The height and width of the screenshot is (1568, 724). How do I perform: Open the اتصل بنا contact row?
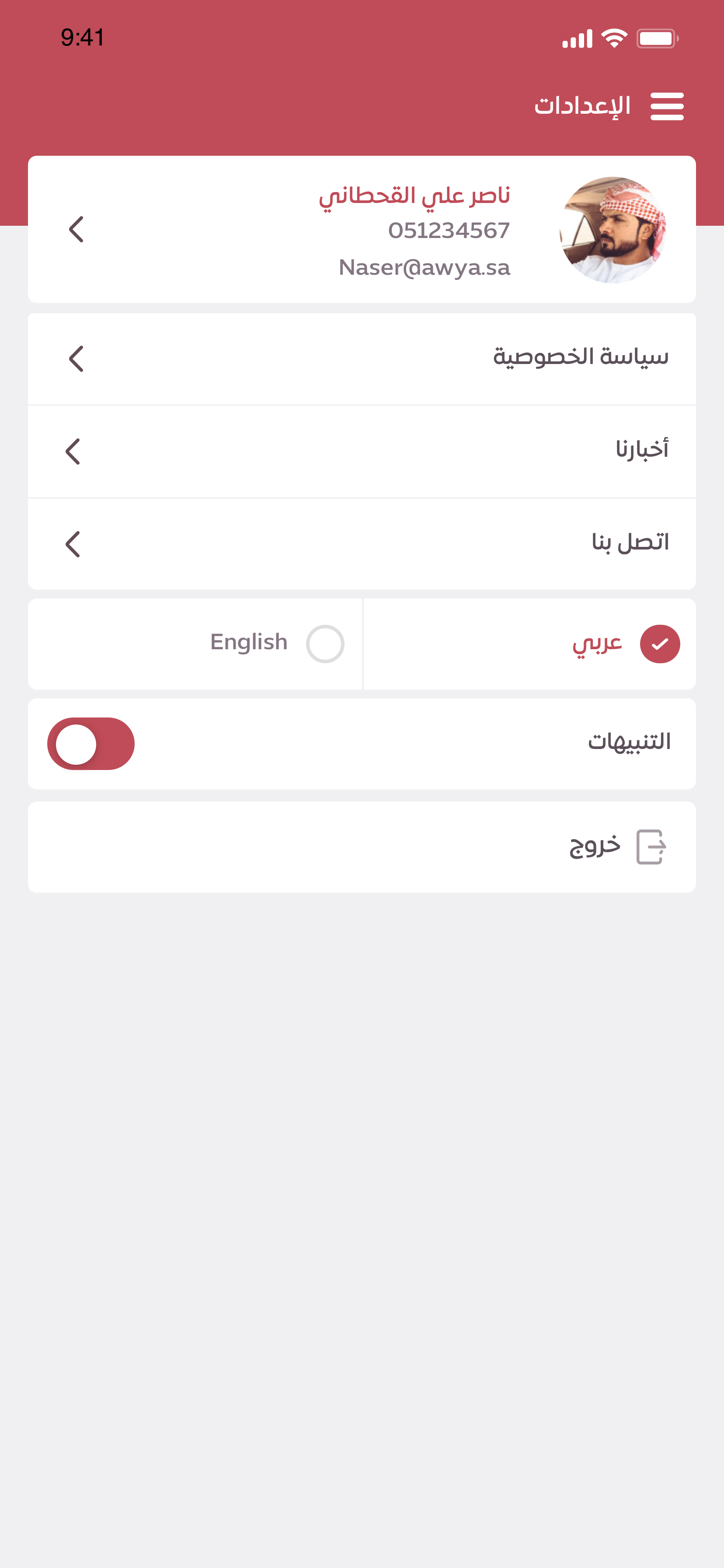click(362, 544)
